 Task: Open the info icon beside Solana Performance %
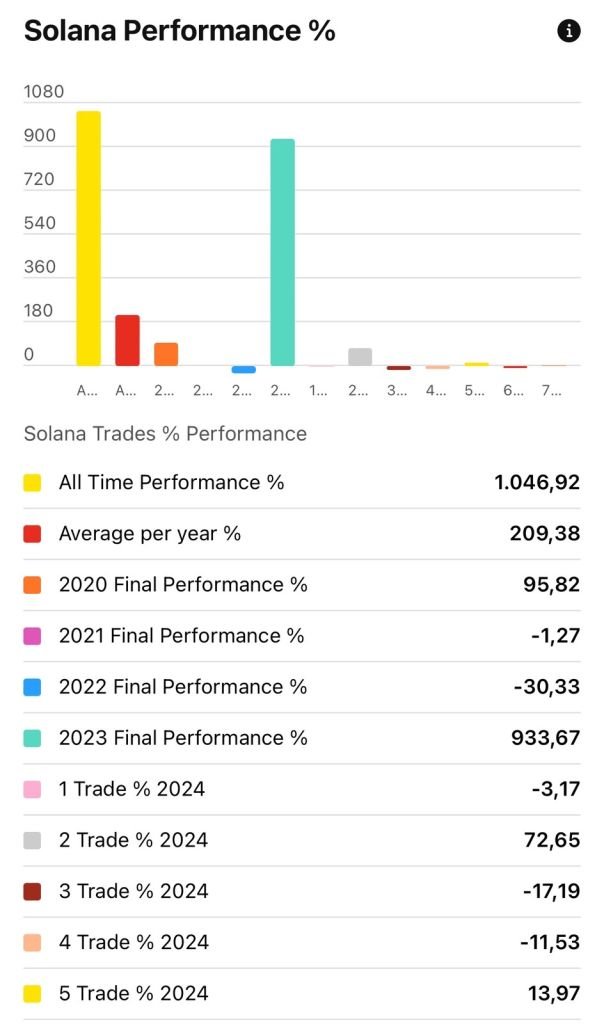(x=569, y=31)
